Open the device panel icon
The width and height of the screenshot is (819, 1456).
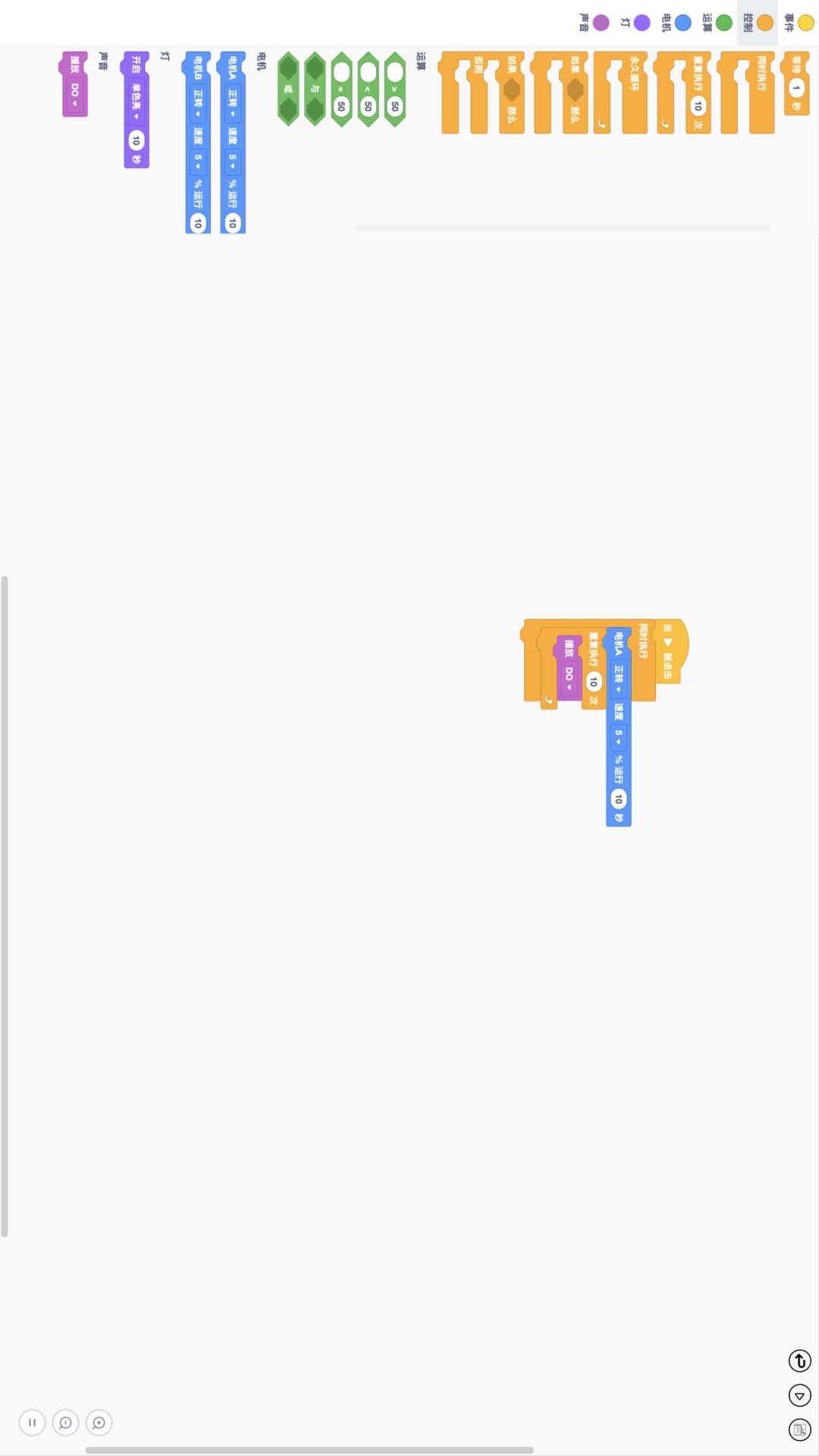800,1429
